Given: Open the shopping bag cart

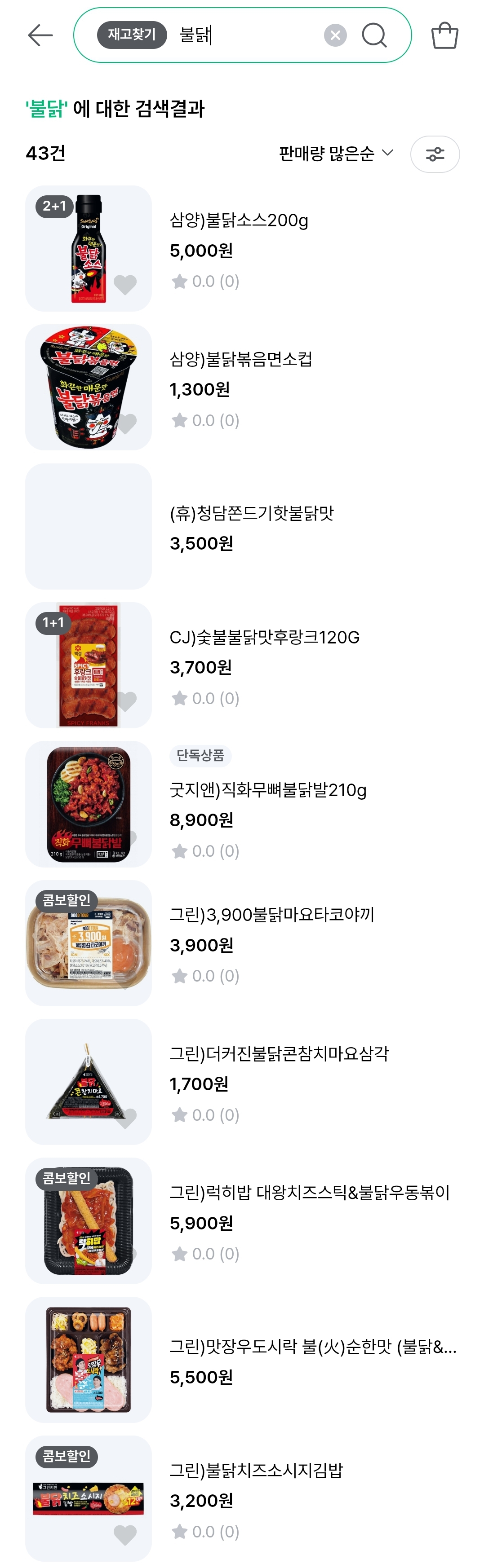Looking at the screenshot, I should 444,35.
